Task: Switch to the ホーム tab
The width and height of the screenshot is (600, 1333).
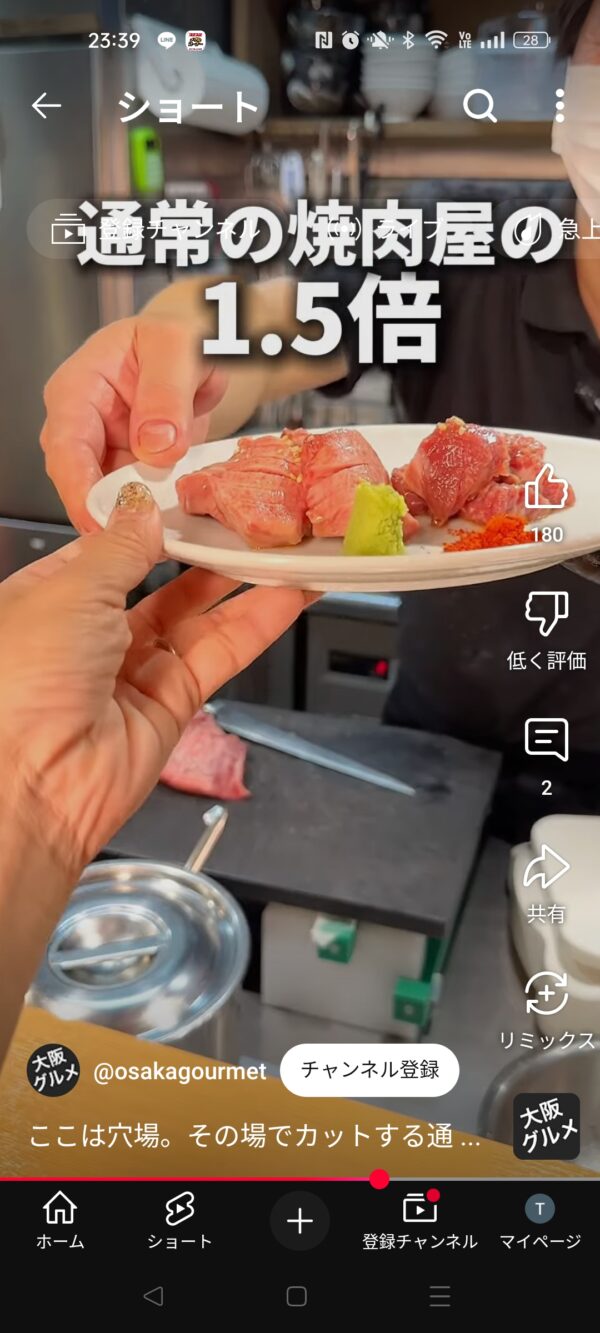Action: click(x=60, y=1220)
